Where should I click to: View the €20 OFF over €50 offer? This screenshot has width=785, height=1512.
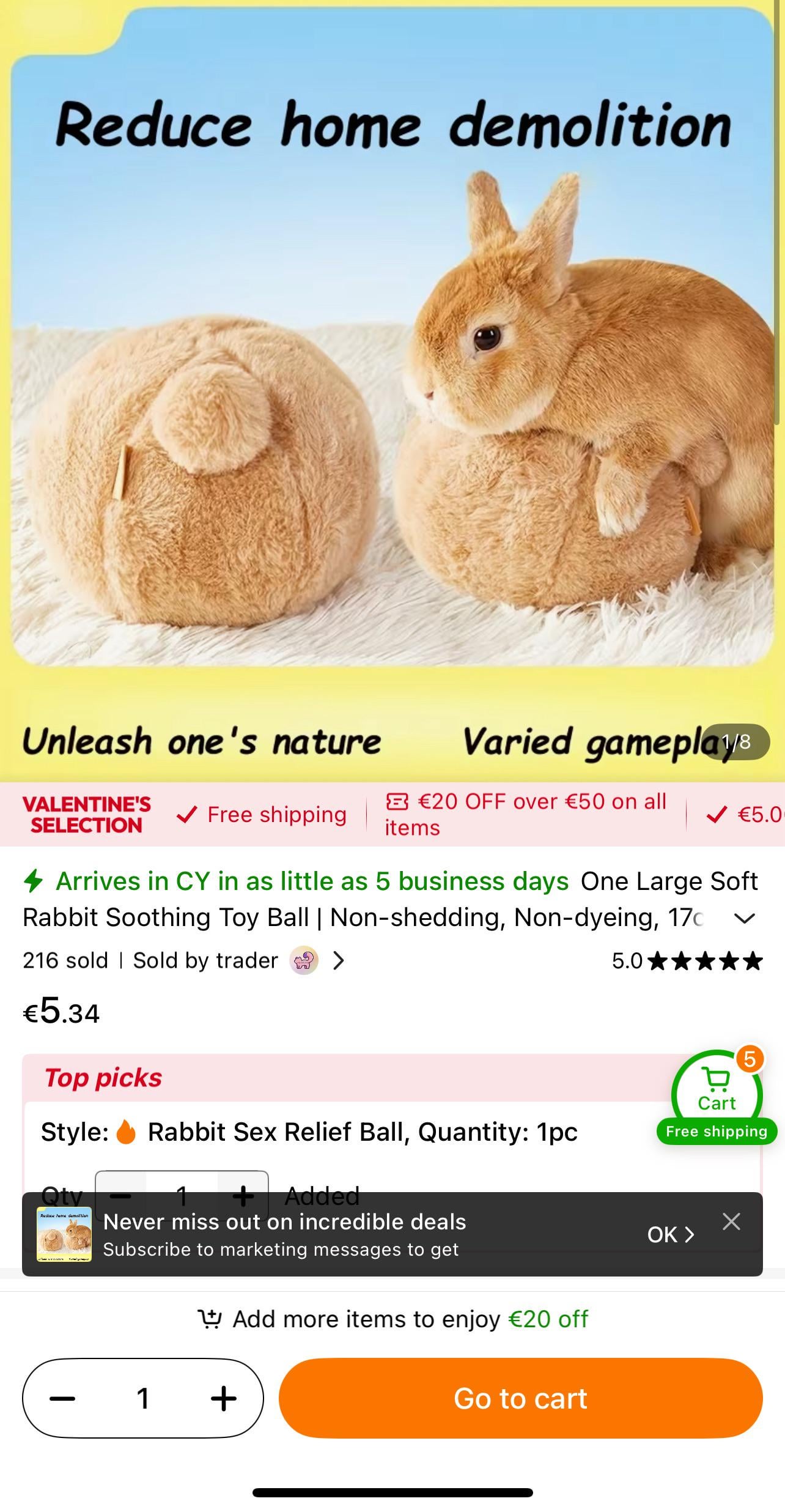coord(526,814)
